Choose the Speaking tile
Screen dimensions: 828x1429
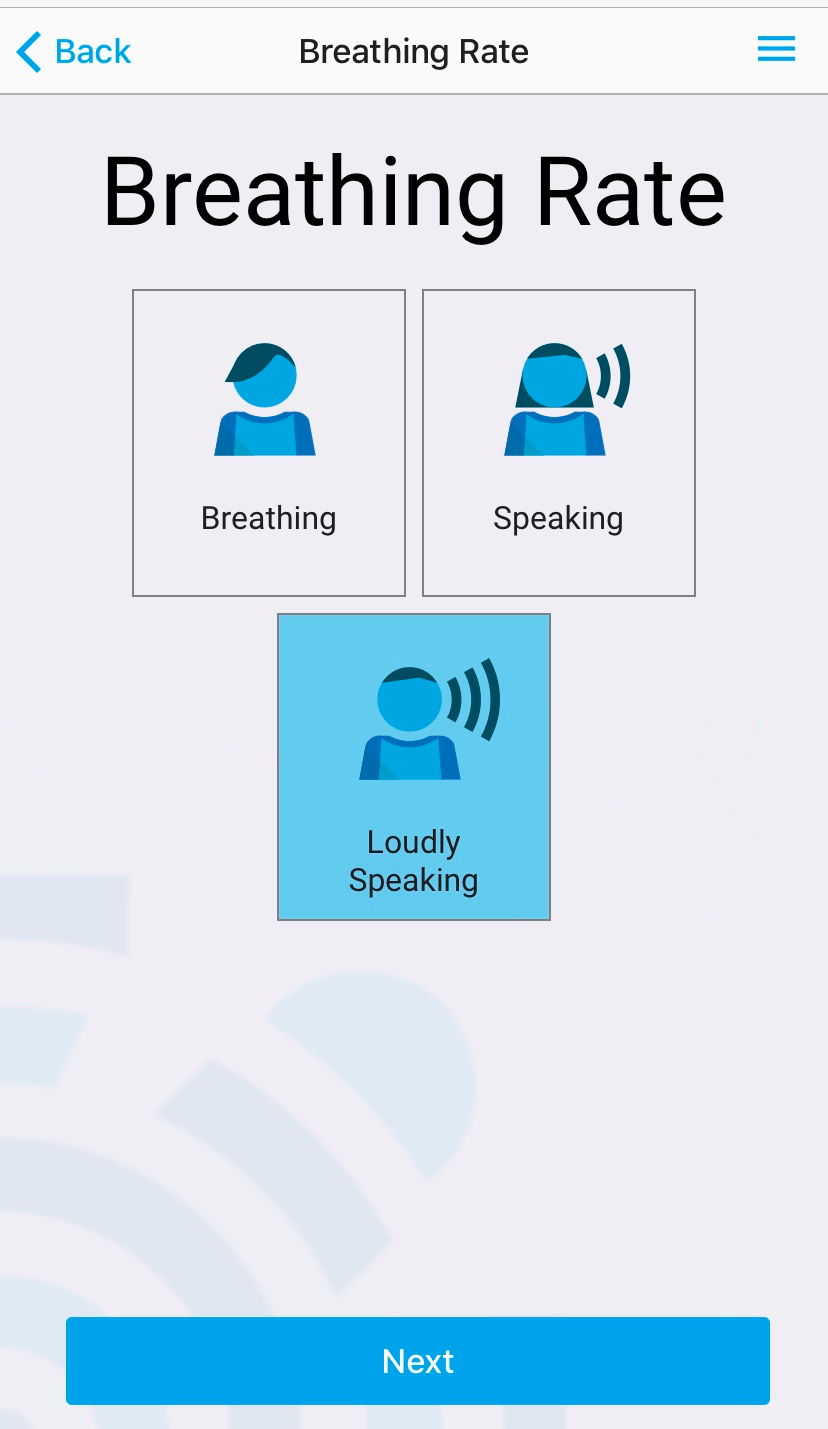(559, 443)
